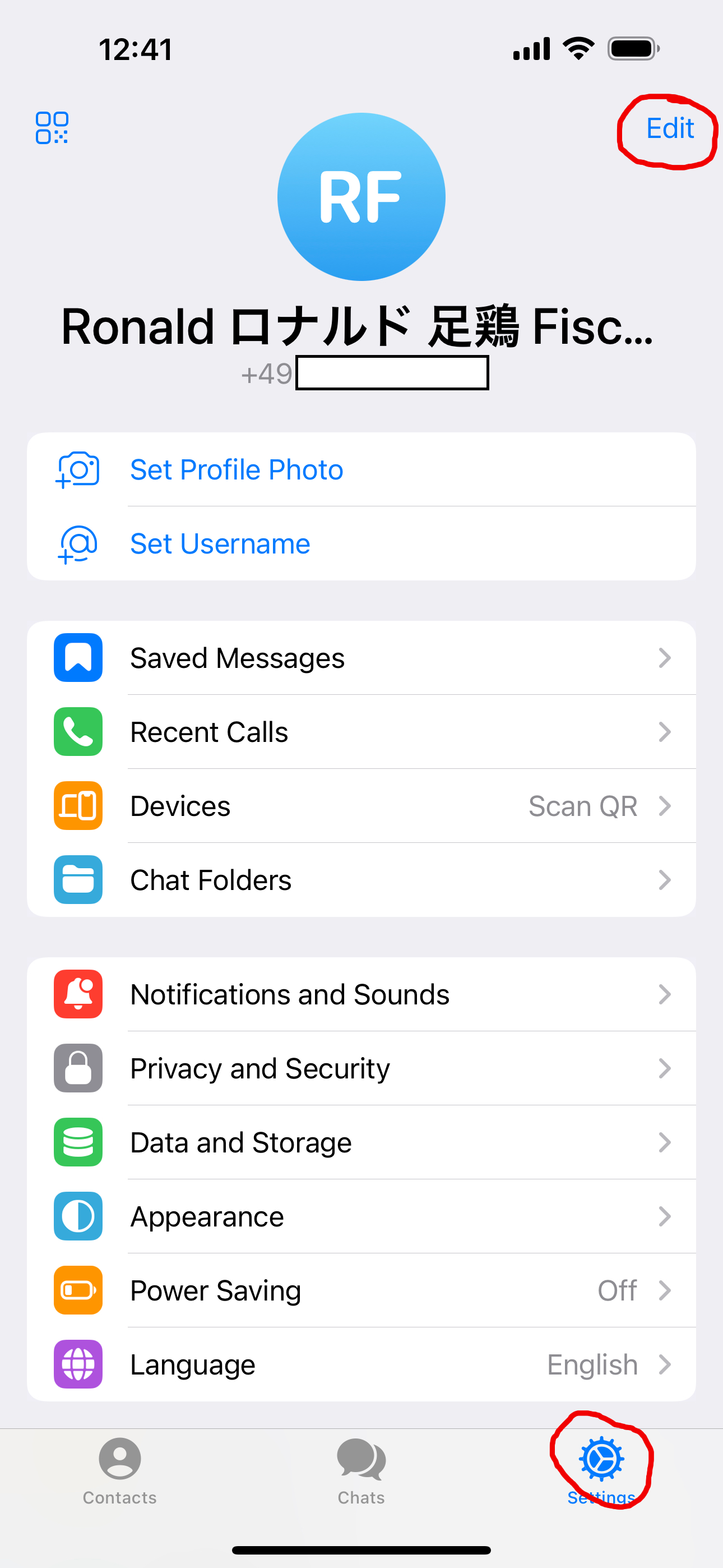
Task: Select Set Username
Action: point(220,543)
